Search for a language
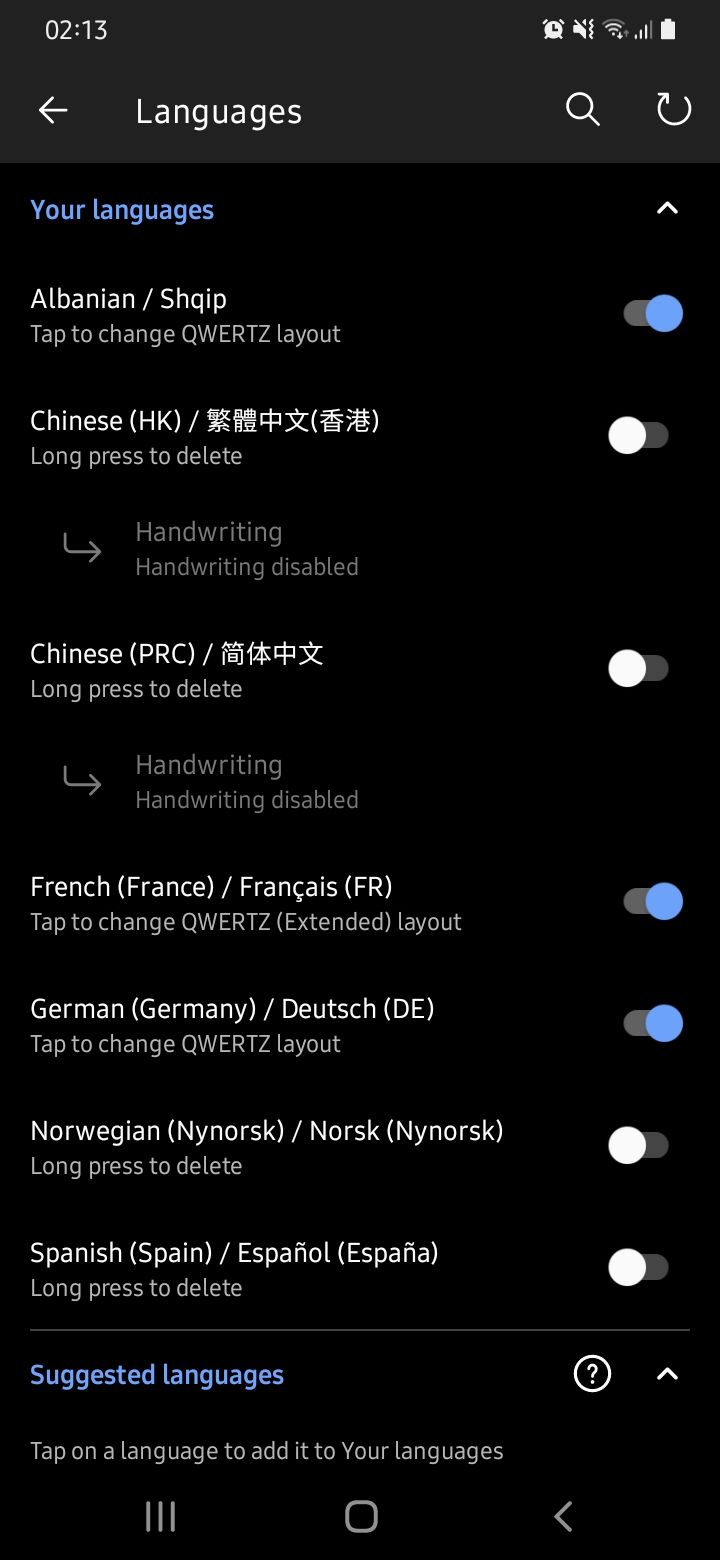 (582, 110)
